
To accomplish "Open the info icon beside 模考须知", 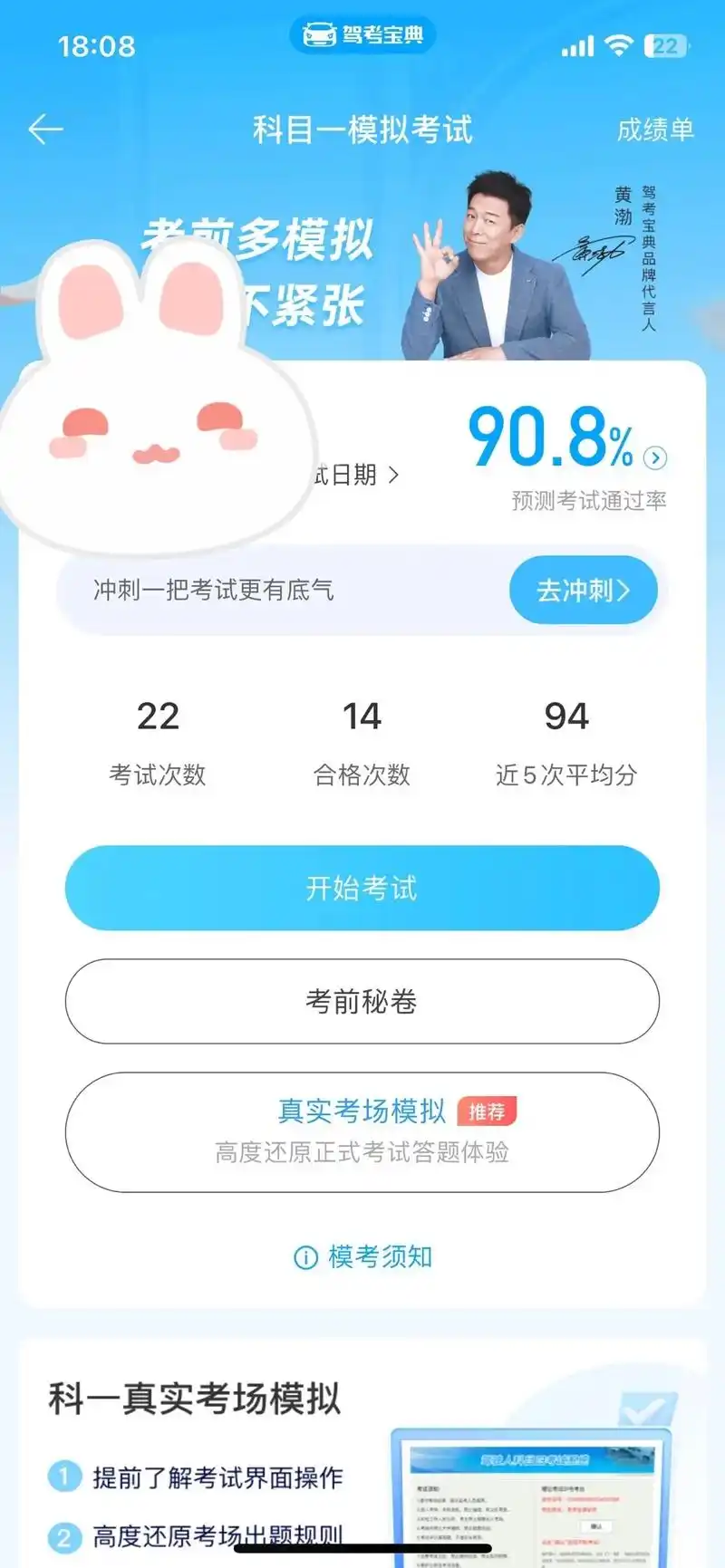I will [307, 1257].
